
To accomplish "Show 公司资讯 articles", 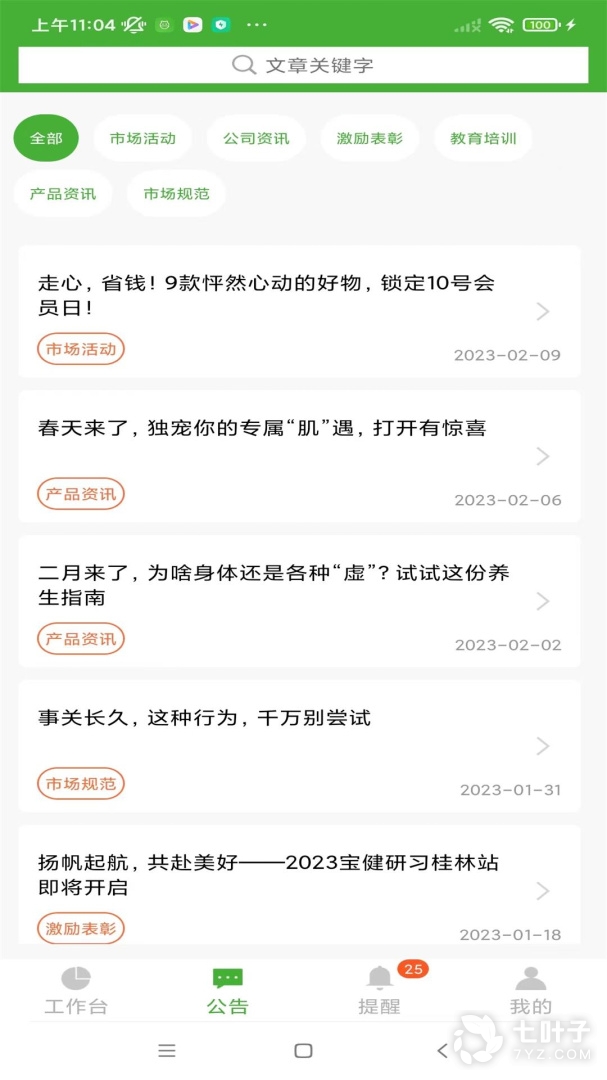I will pyautogui.click(x=256, y=138).
